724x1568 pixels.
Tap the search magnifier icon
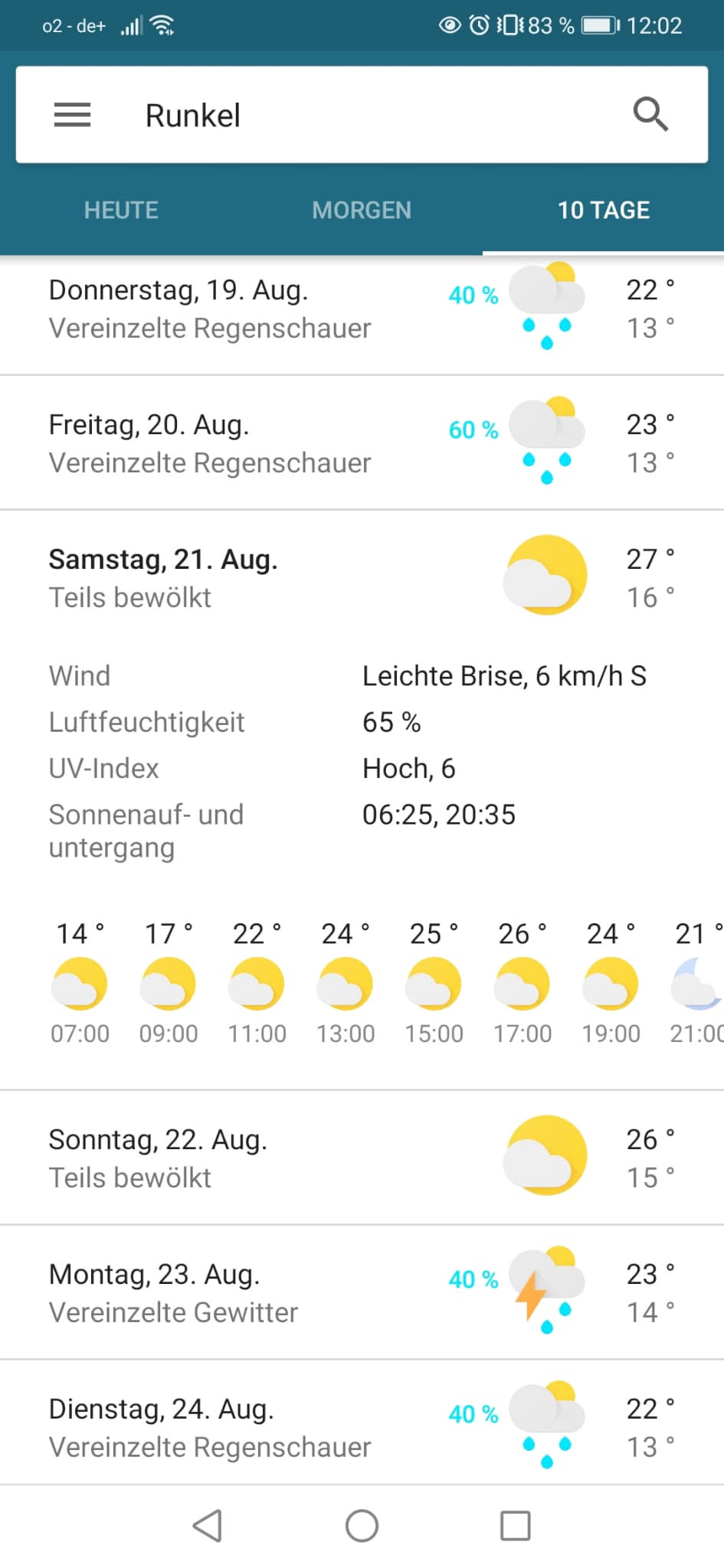click(650, 115)
